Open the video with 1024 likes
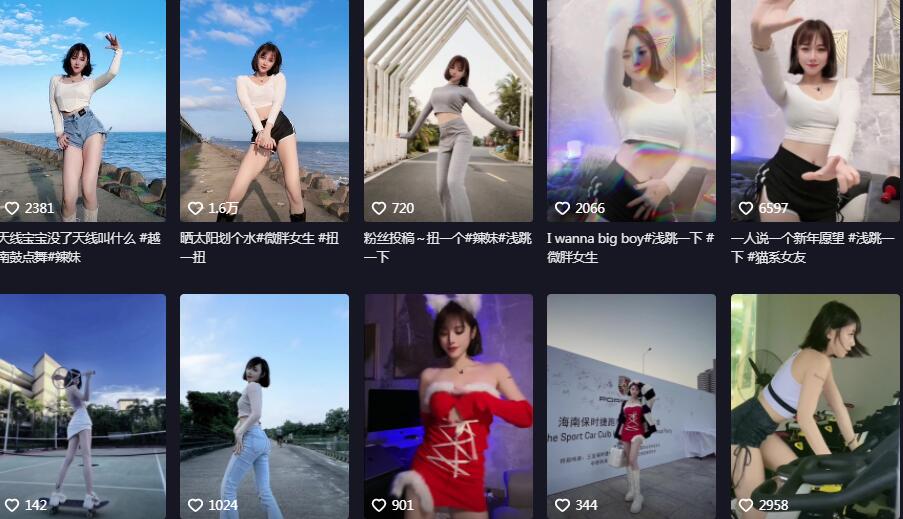Image resolution: width=903 pixels, height=519 pixels. [x=264, y=405]
